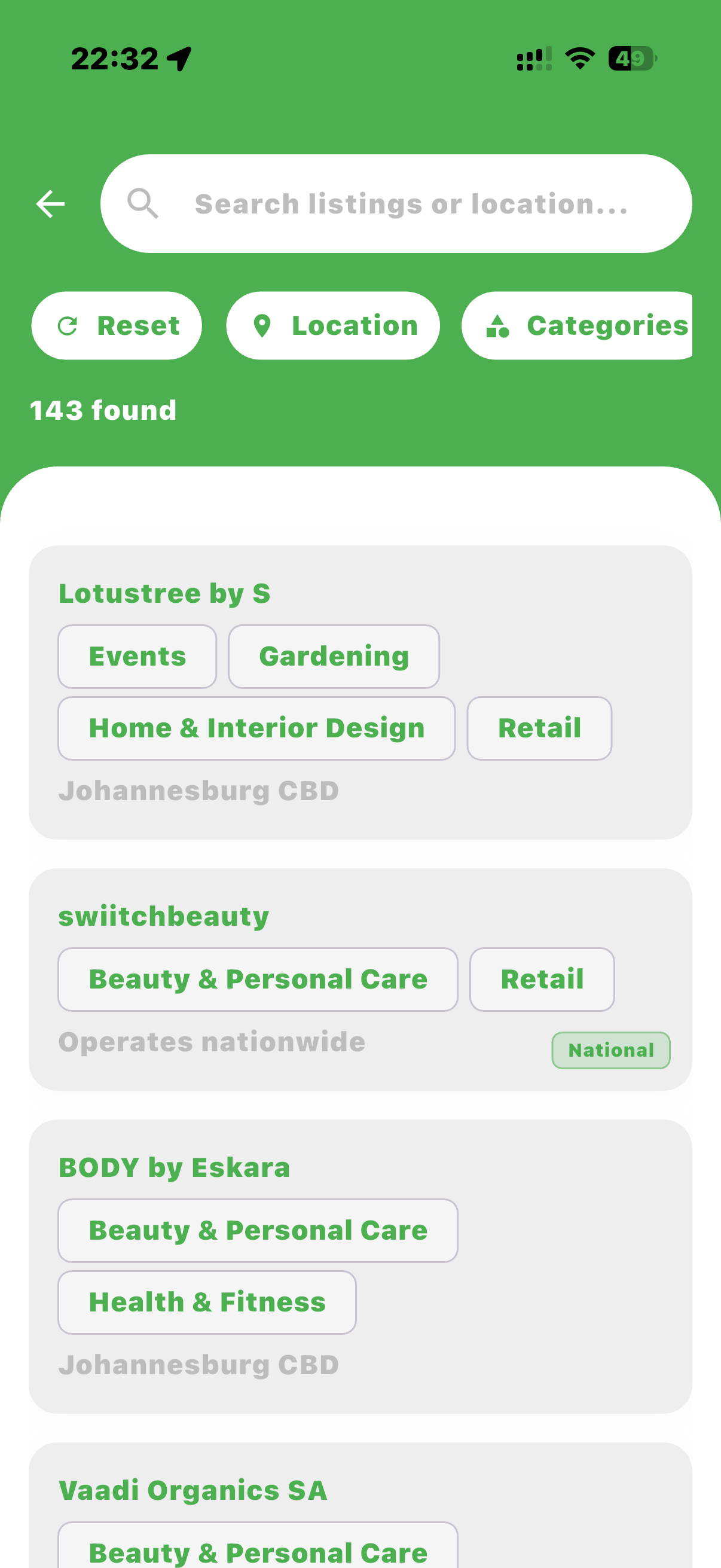The image size is (721, 1568).
Task: Toggle the Health & Fitness tag under BODY
Action: tap(207, 1302)
